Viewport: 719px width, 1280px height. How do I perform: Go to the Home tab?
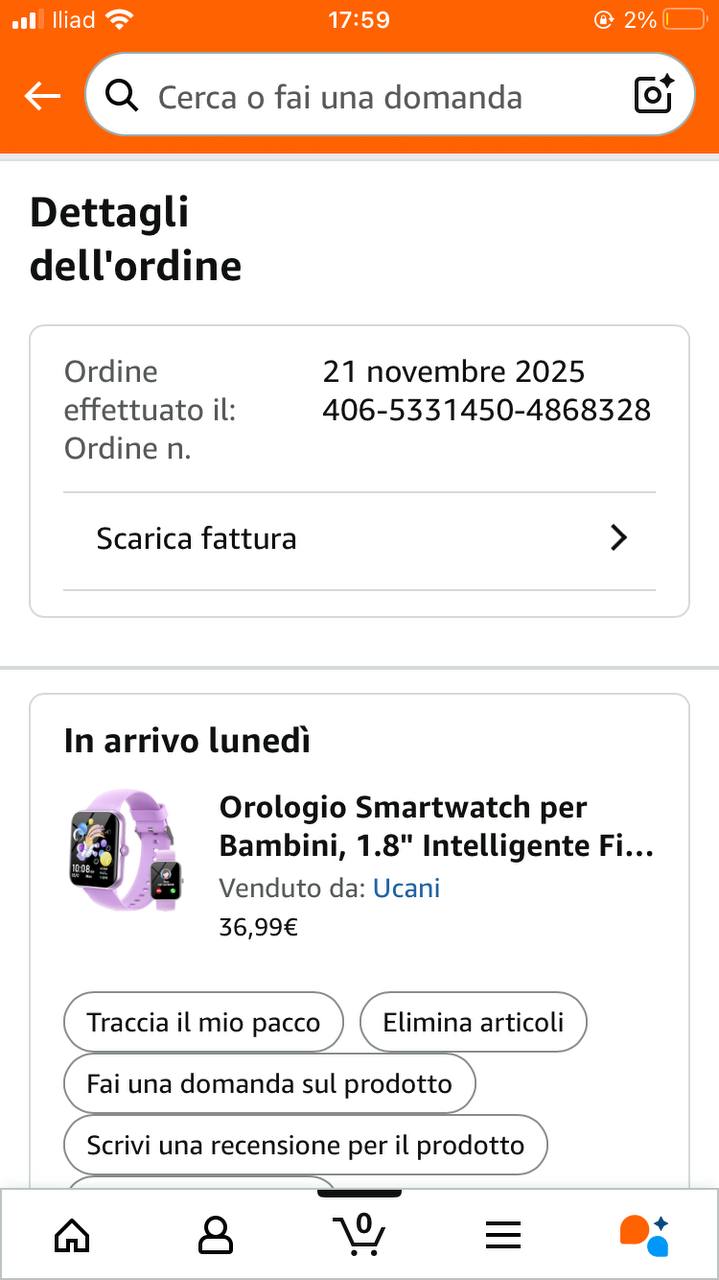click(x=72, y=1236)
